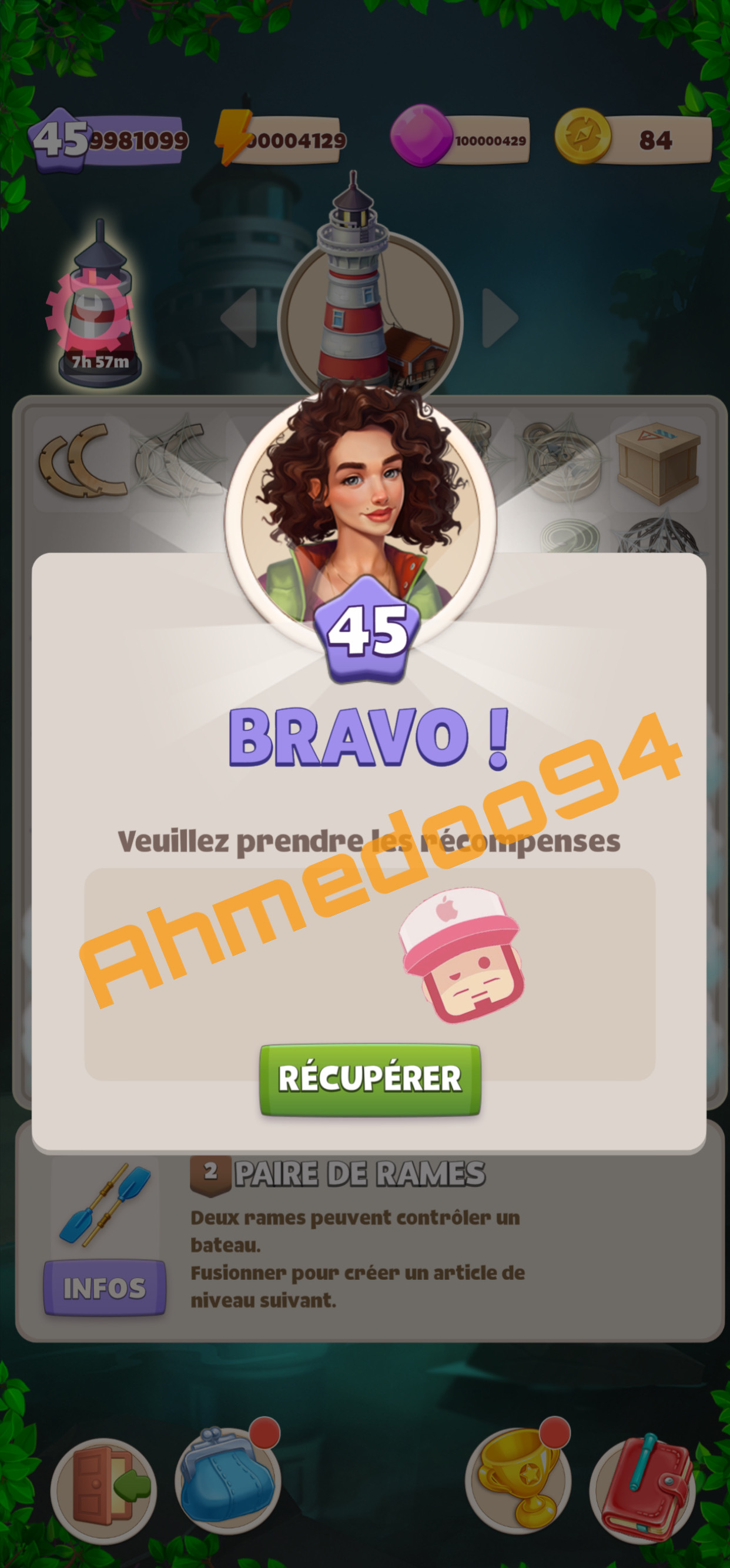Viewport: 730px width, 1568px height.
Task: Open the Infos button for Paire de rames
Action: 104,1288
